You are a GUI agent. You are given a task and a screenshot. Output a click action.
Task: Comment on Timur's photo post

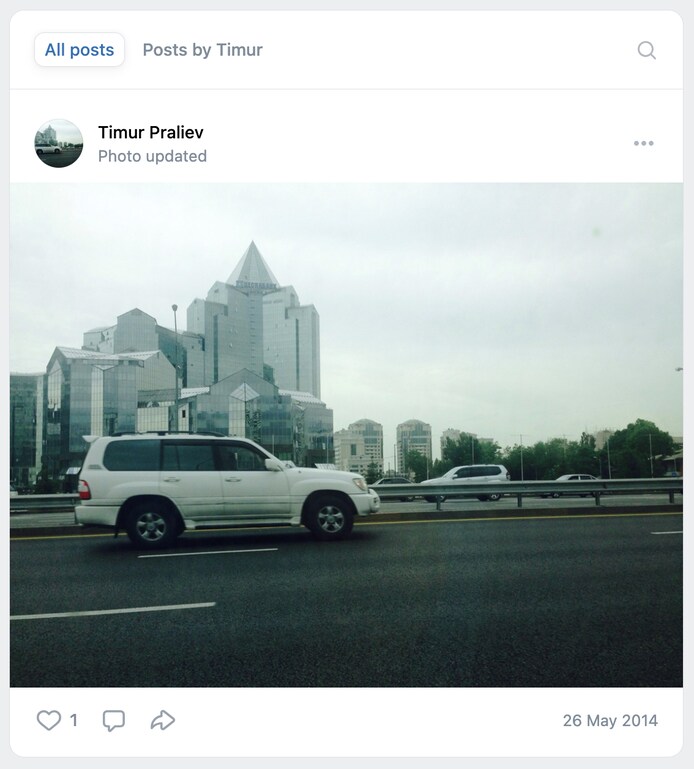tap(114, 720)
